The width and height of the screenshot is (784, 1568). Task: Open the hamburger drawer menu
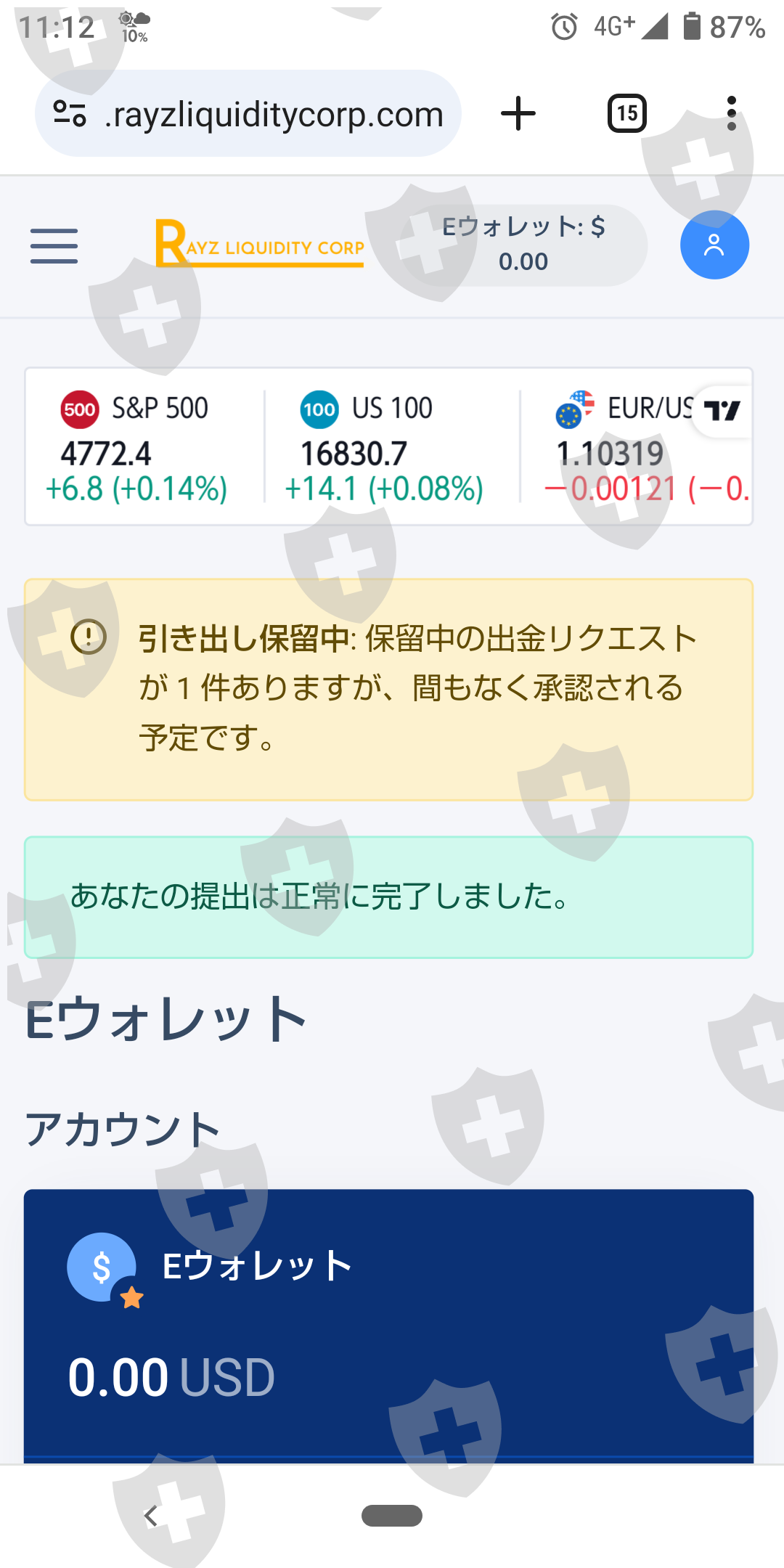point(54,246)
